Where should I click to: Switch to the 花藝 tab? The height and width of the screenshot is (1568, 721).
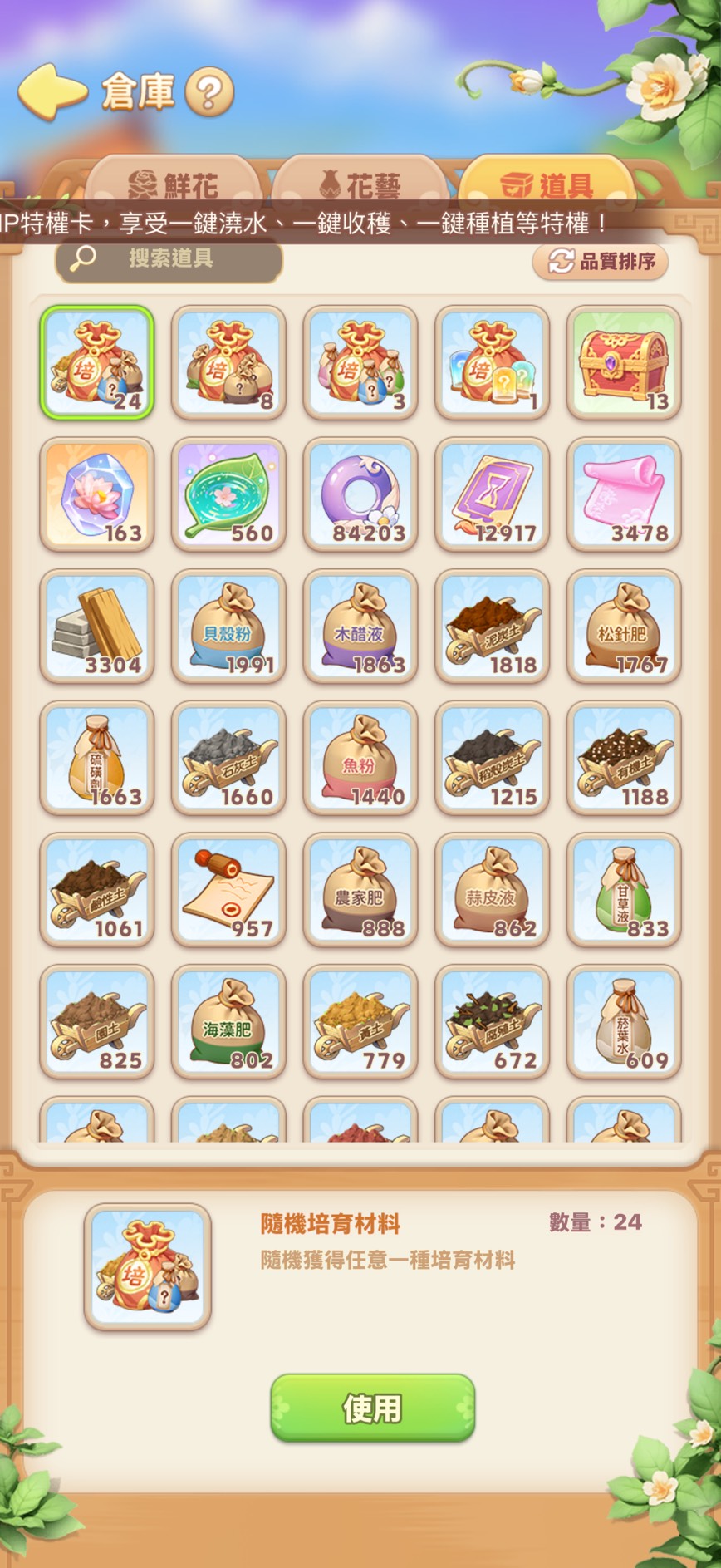[x=360, y=184]
